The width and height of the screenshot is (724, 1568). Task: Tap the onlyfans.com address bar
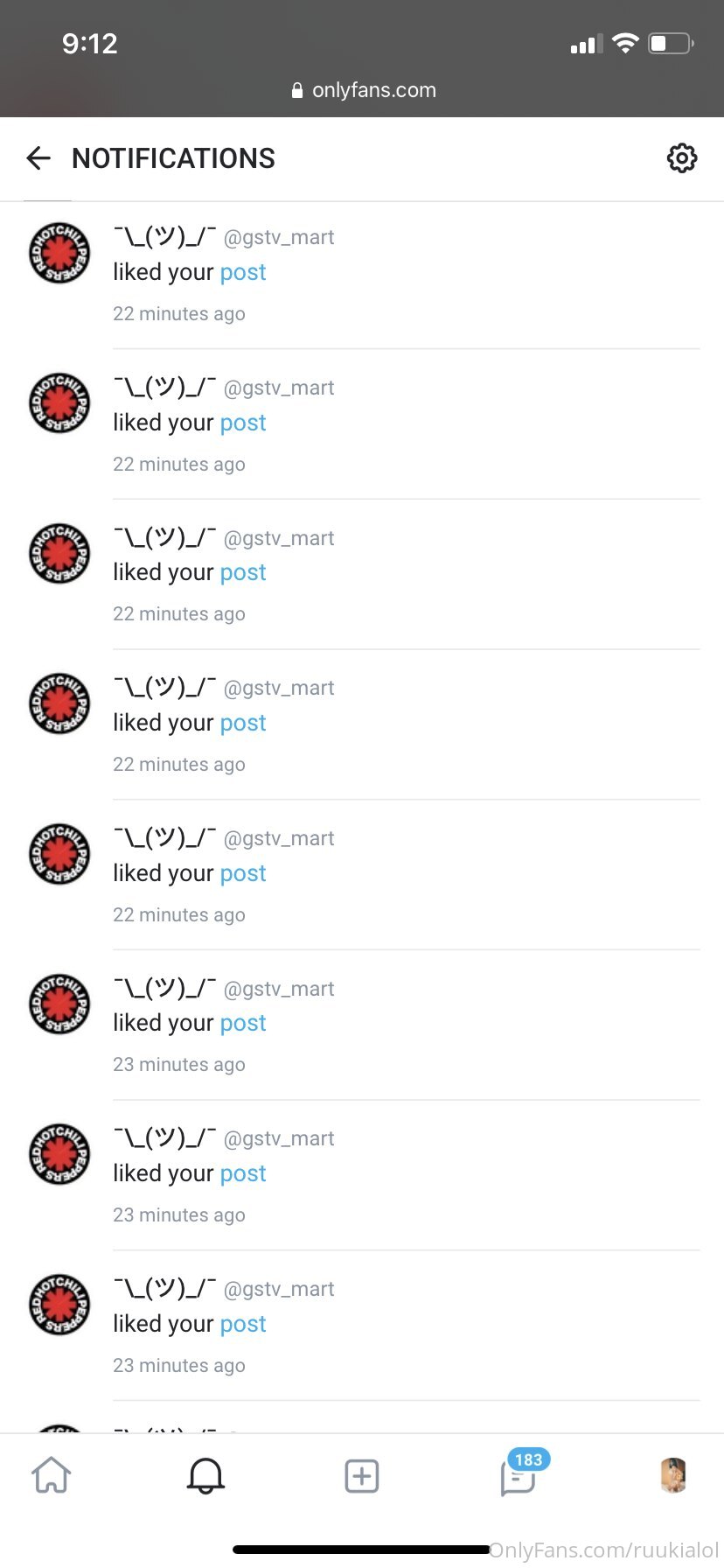coord(364,90)
